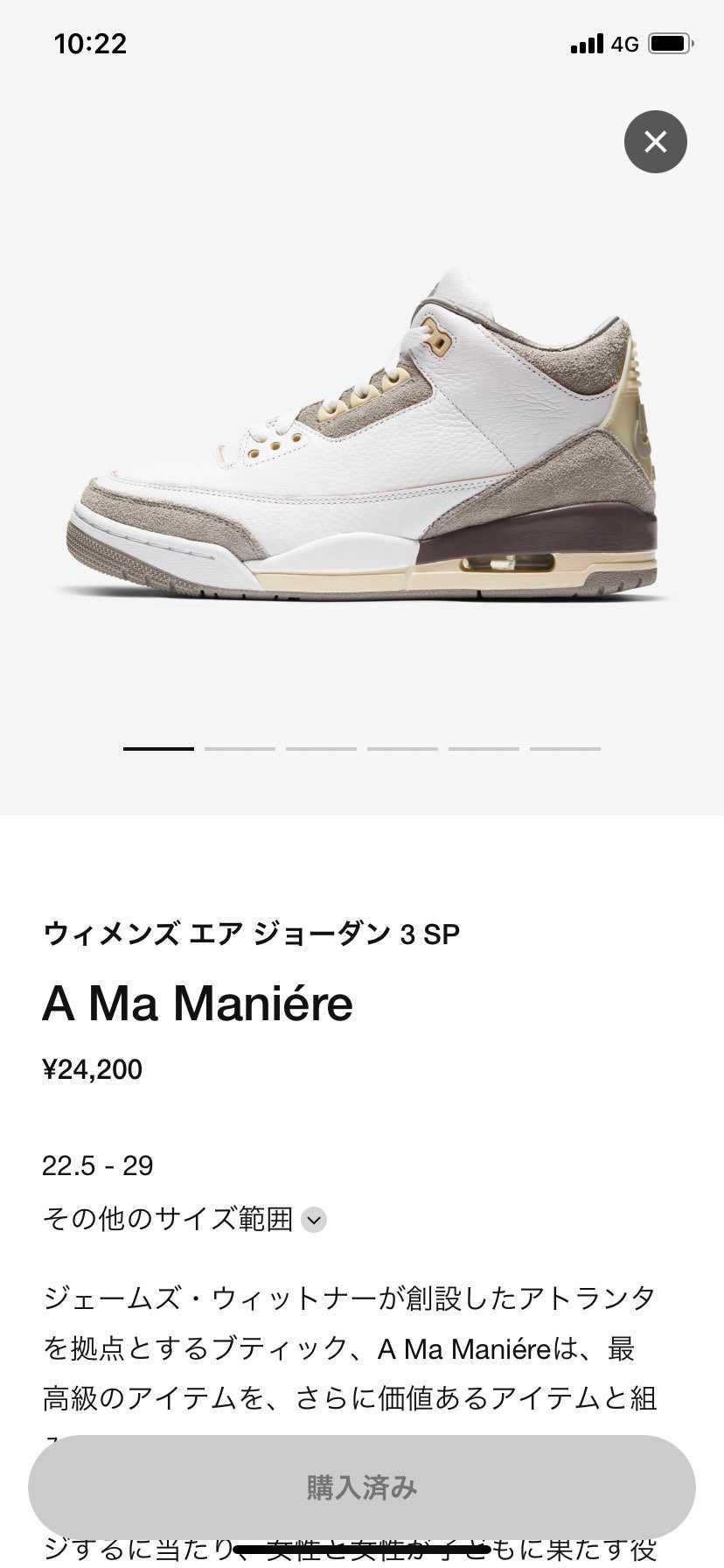Tap the 購入済み (purchased) button

[362, 1487]
